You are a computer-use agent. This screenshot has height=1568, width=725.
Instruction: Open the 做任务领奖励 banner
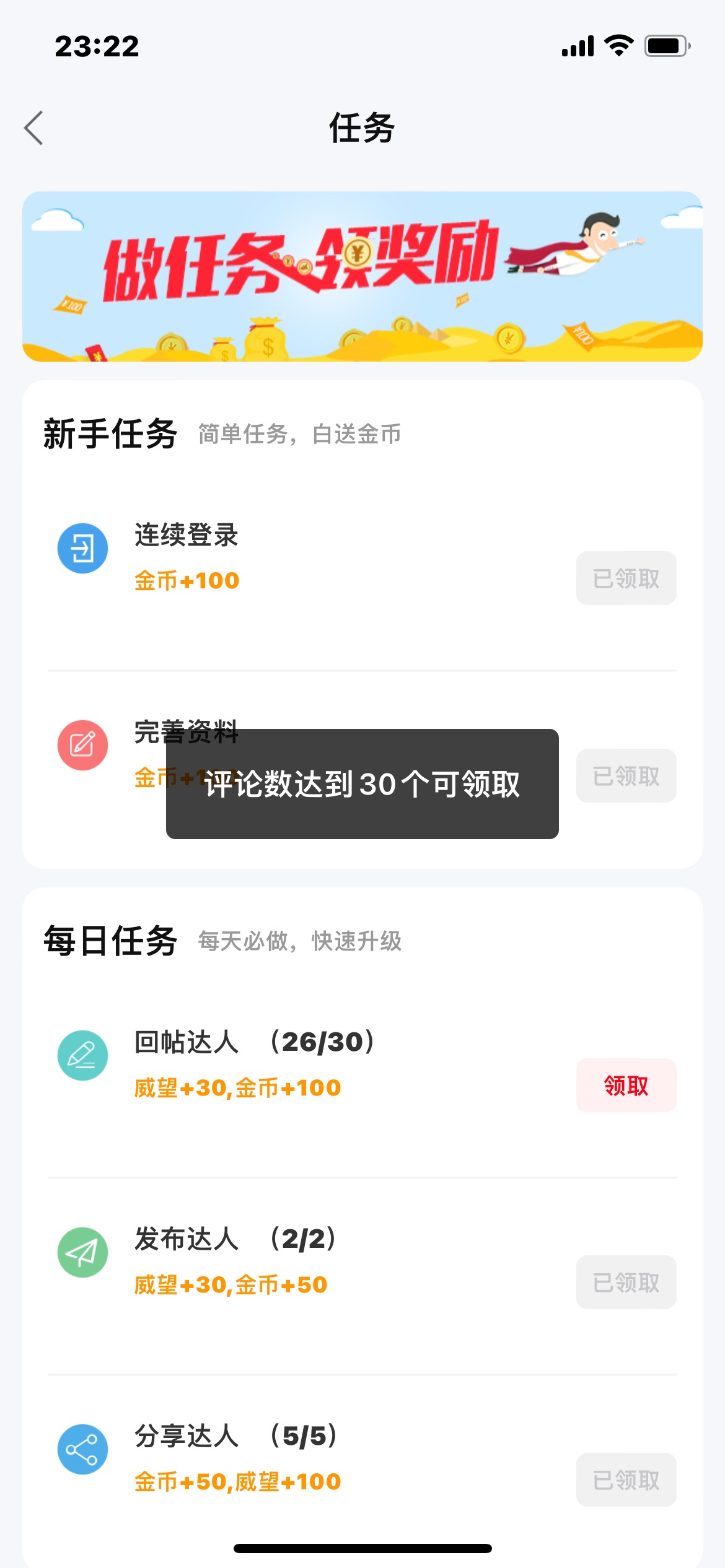[362, 276]
